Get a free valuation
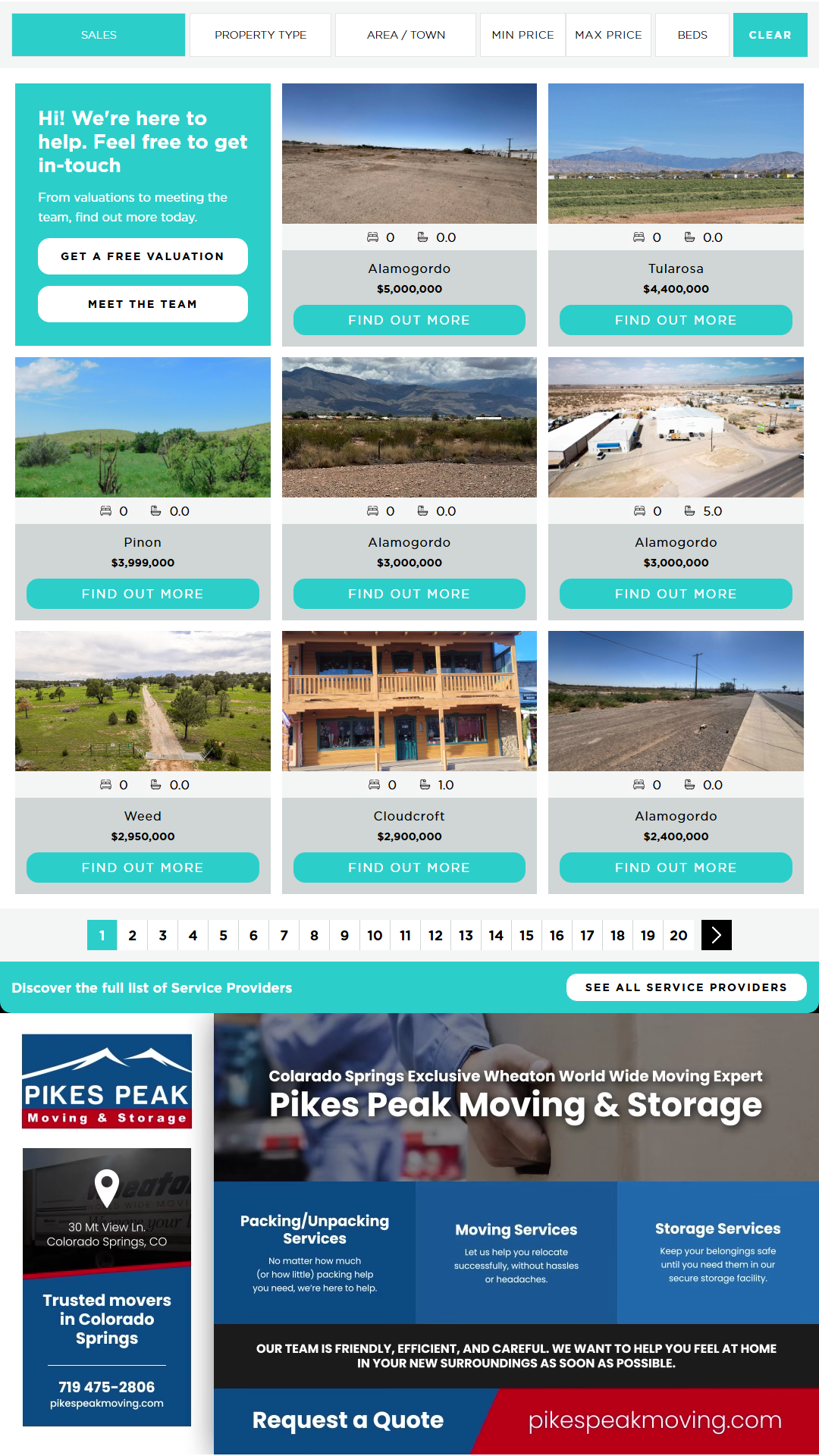 (x=143, y=256)
